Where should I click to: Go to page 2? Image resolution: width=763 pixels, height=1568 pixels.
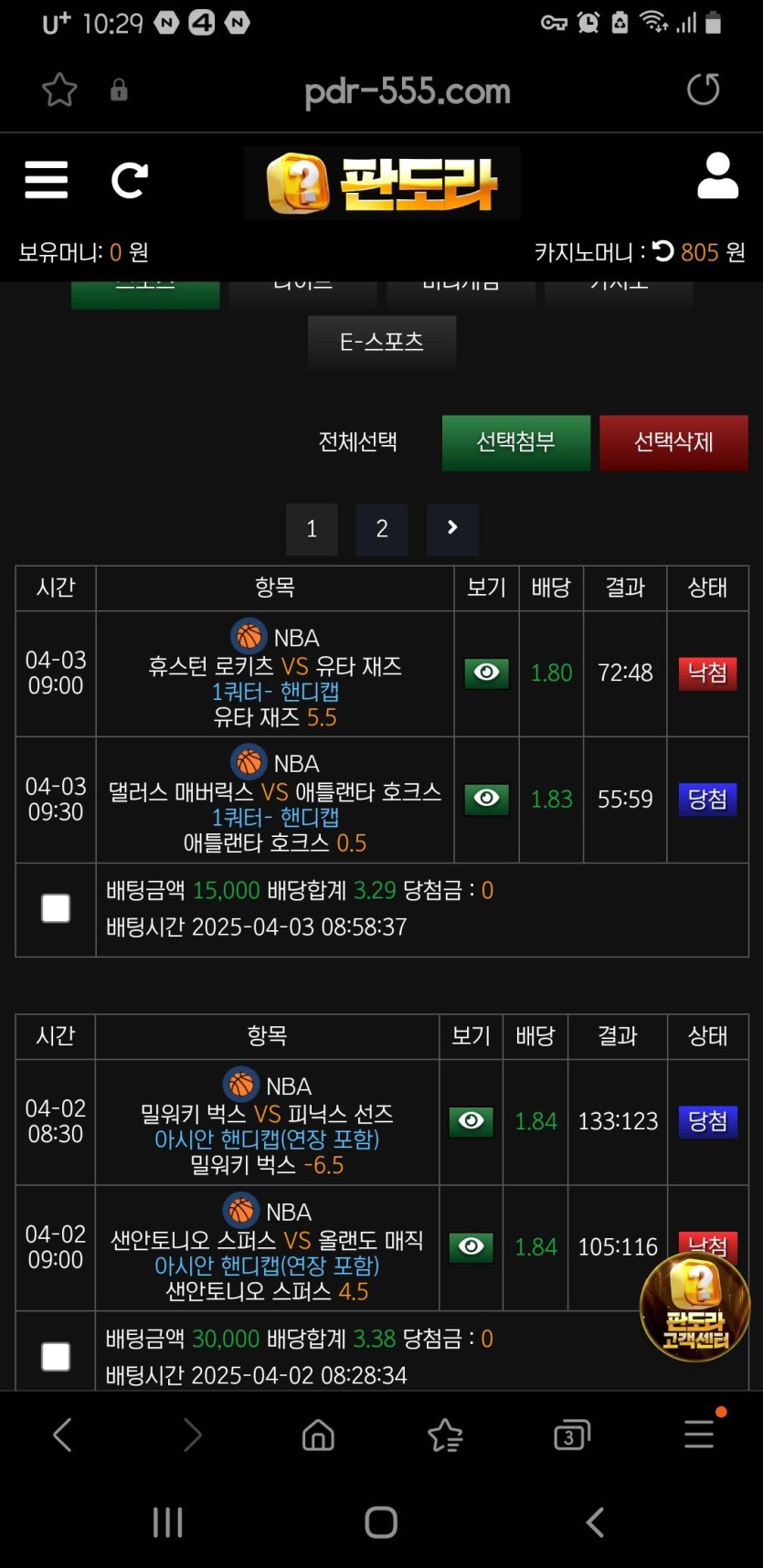(x=382, y=529)
